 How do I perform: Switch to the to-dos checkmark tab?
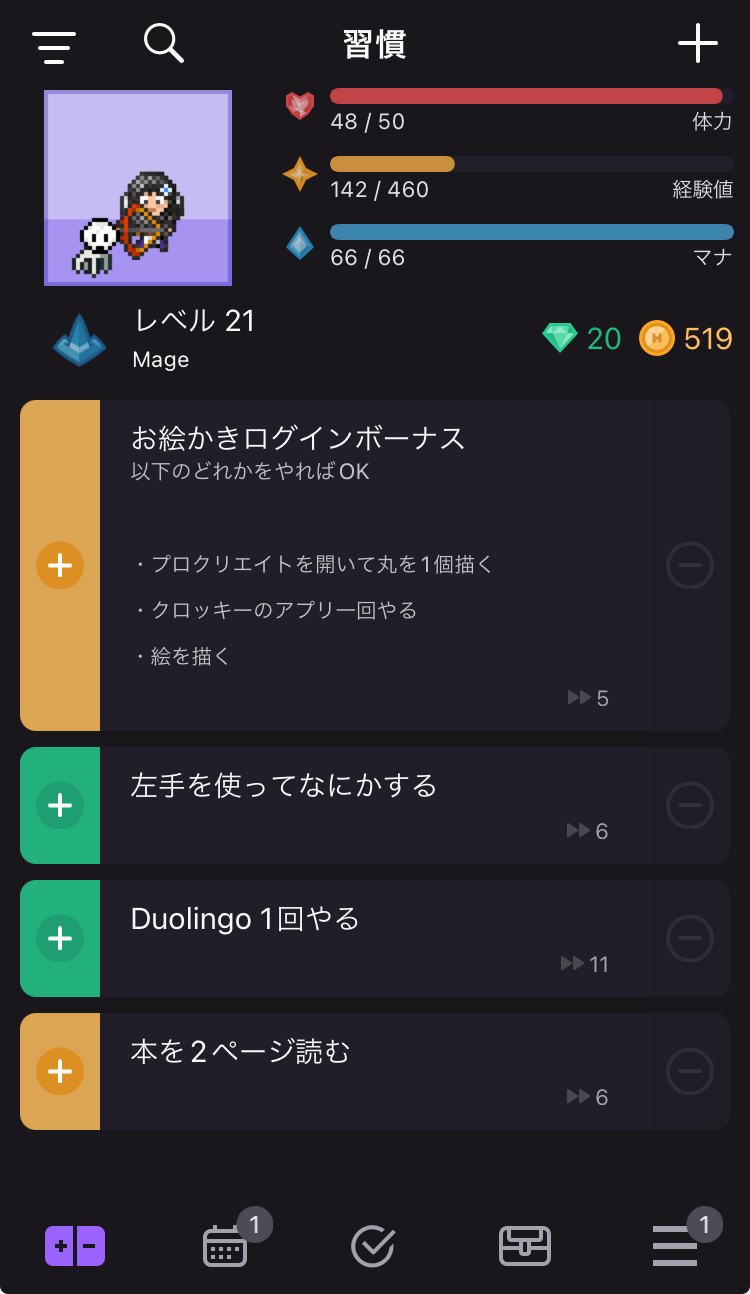click(x=374, y=1246)
